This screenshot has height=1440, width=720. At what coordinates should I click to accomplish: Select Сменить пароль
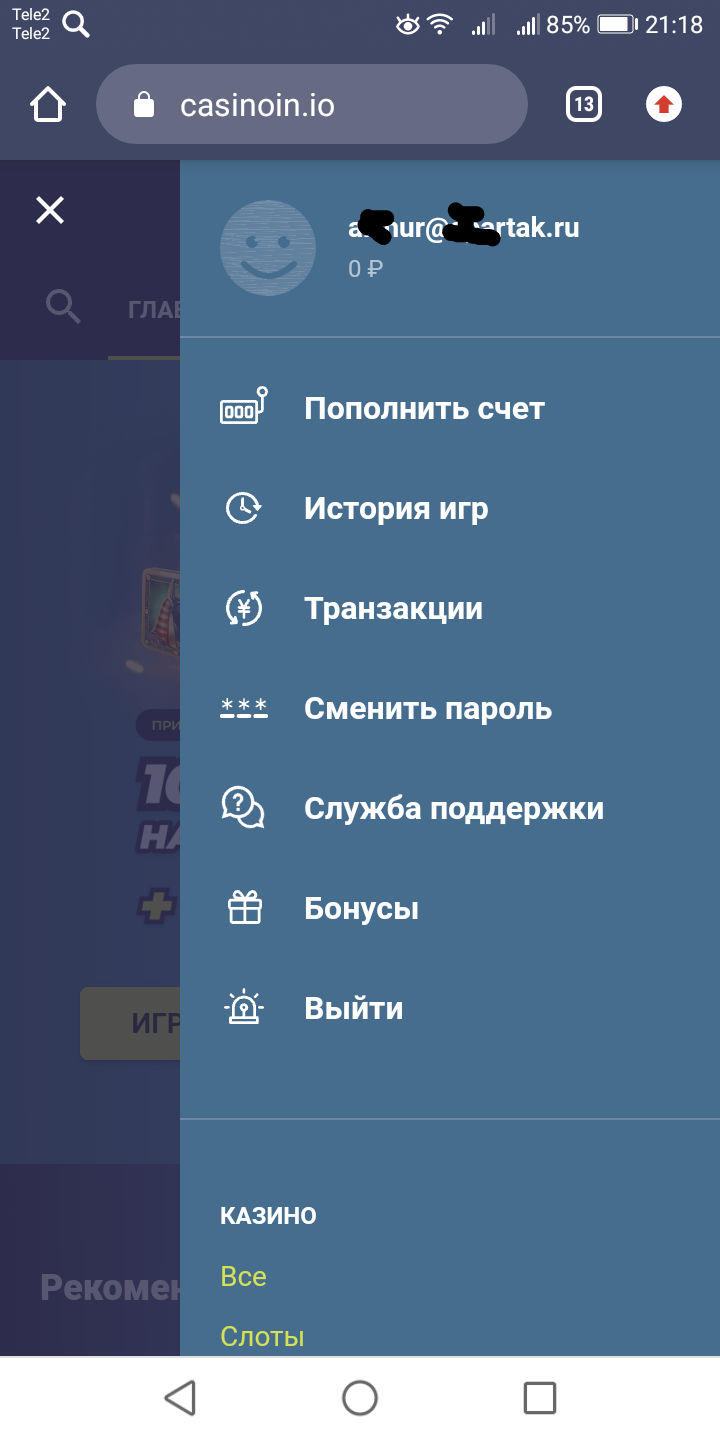(x=428, y=709)
